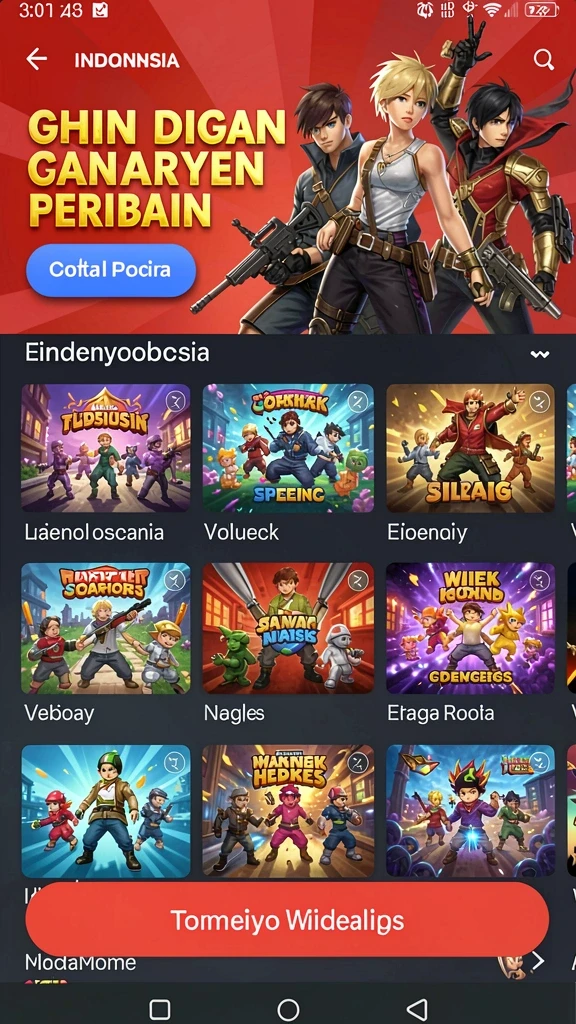Open recent apps from navigation bar
The width and height of the screenshot is (576, 1024).
point(159,1009)
